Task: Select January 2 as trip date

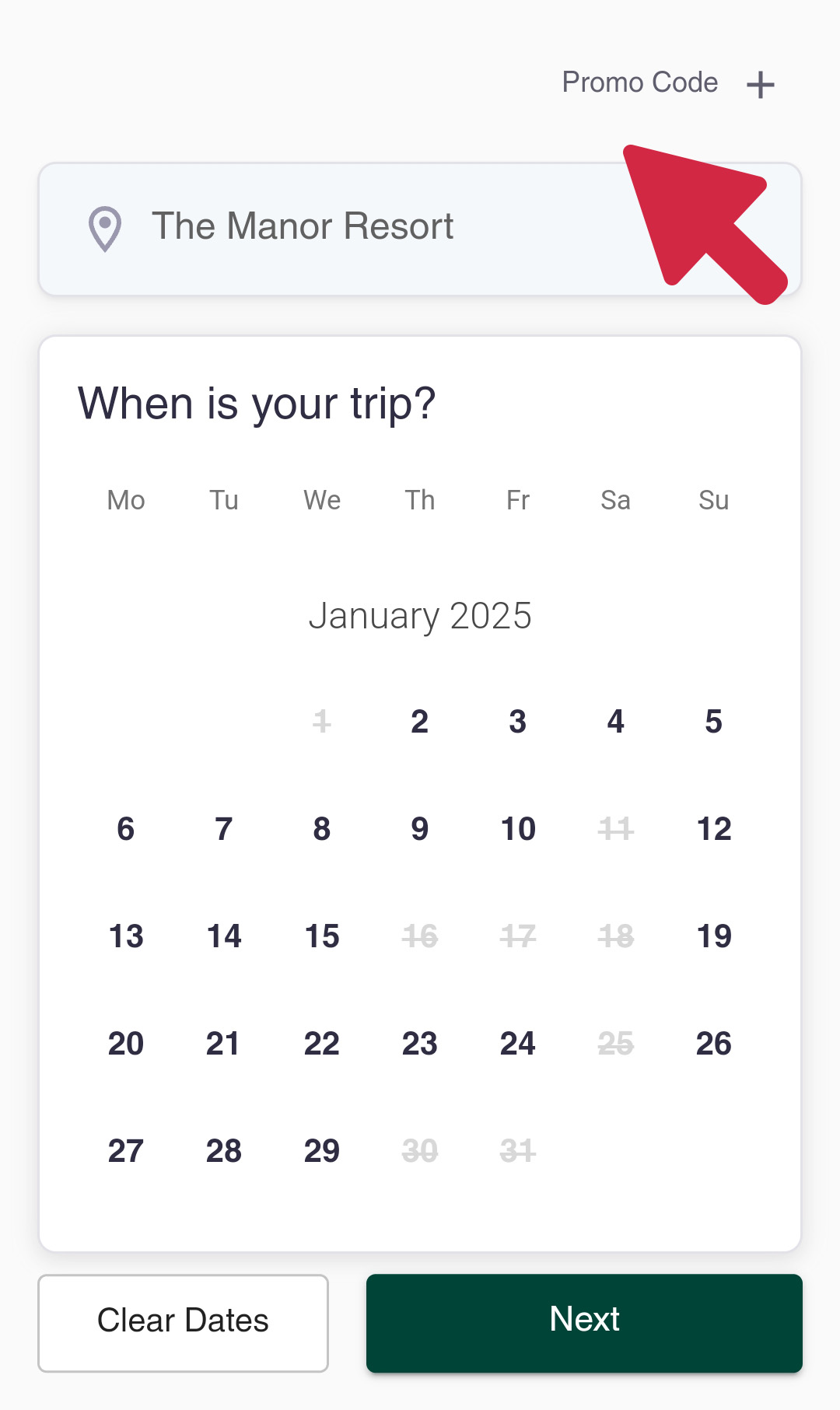Action: pos(420,722)
